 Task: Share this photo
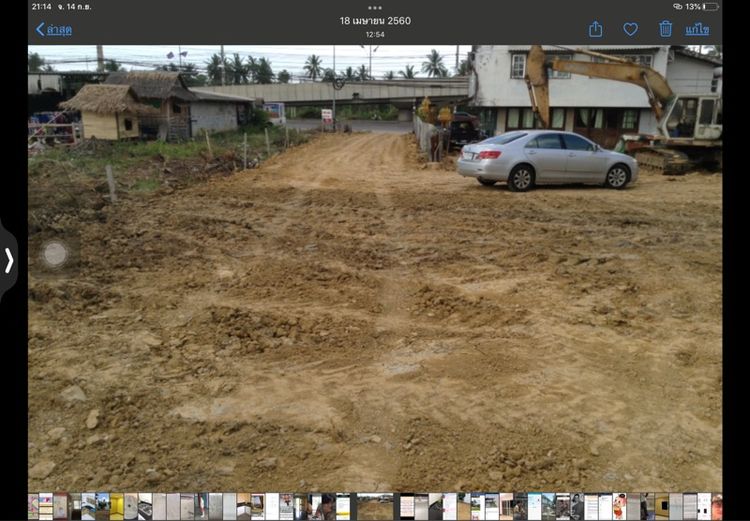tap(596, 29)
